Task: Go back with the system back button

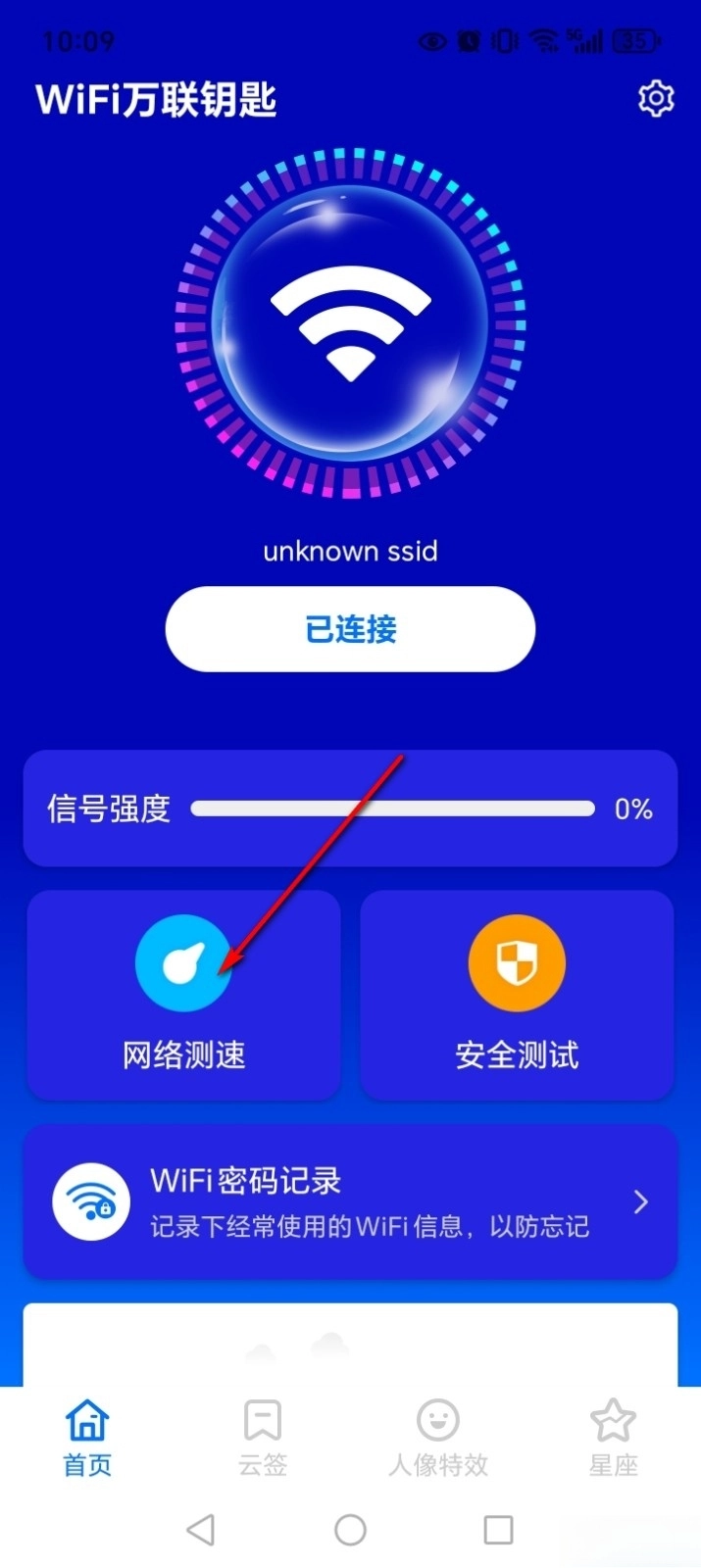Action: (x=201, y=1530)
